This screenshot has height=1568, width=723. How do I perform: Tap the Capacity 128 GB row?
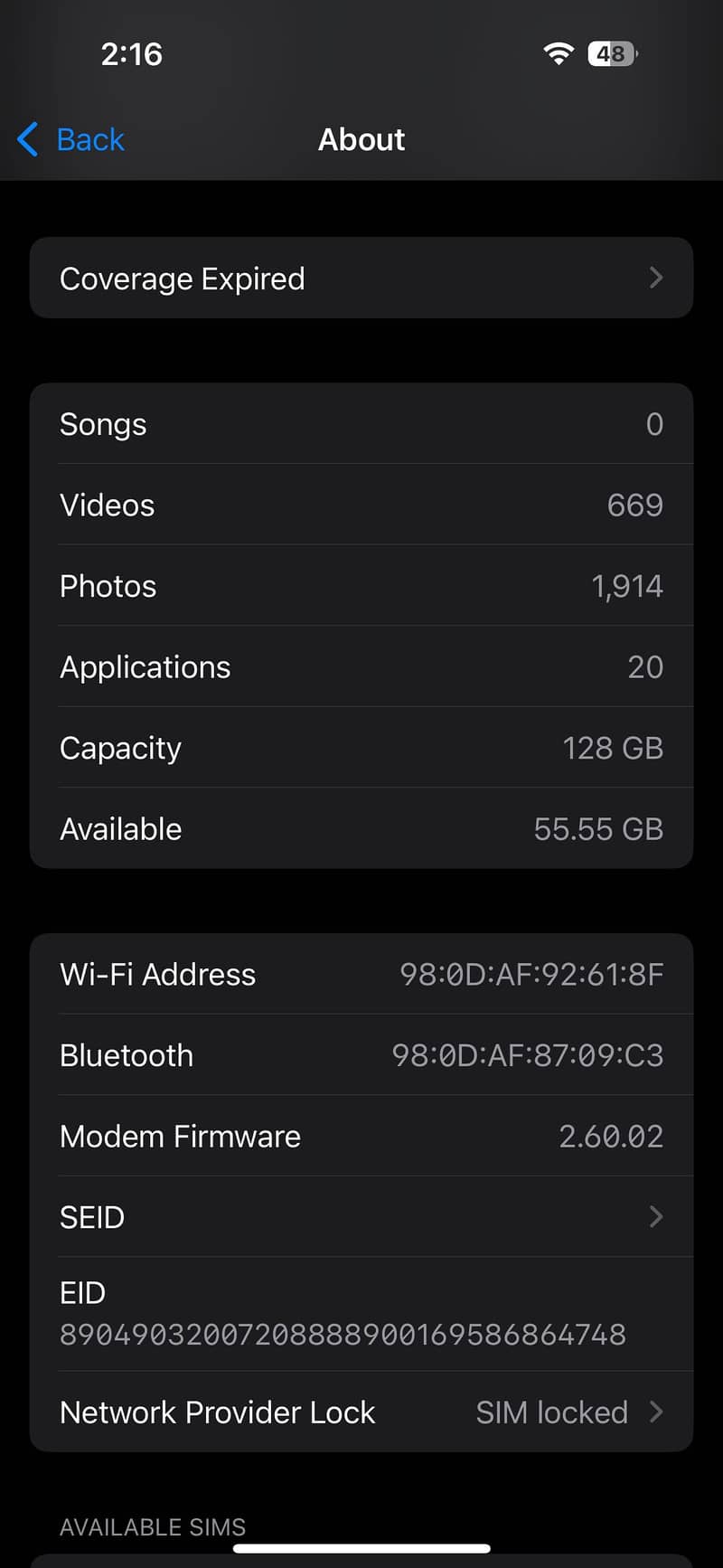click(361, 748)
